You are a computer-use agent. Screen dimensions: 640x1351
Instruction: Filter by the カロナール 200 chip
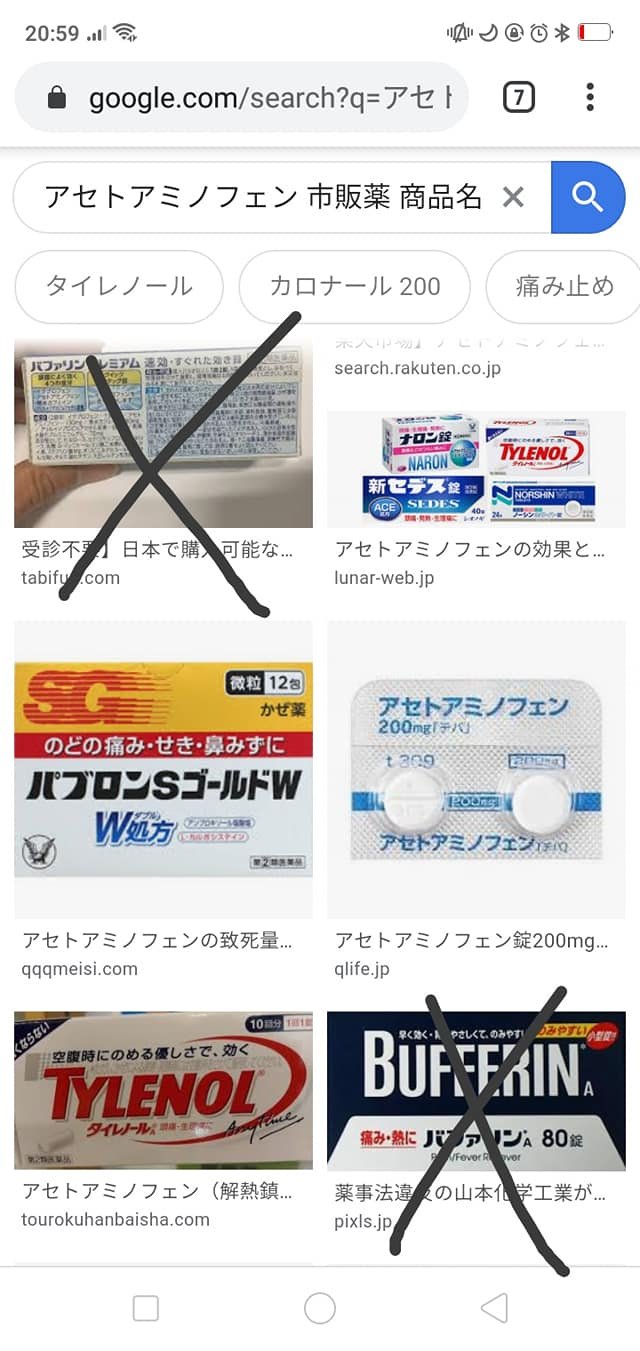[x=354, y=287]
